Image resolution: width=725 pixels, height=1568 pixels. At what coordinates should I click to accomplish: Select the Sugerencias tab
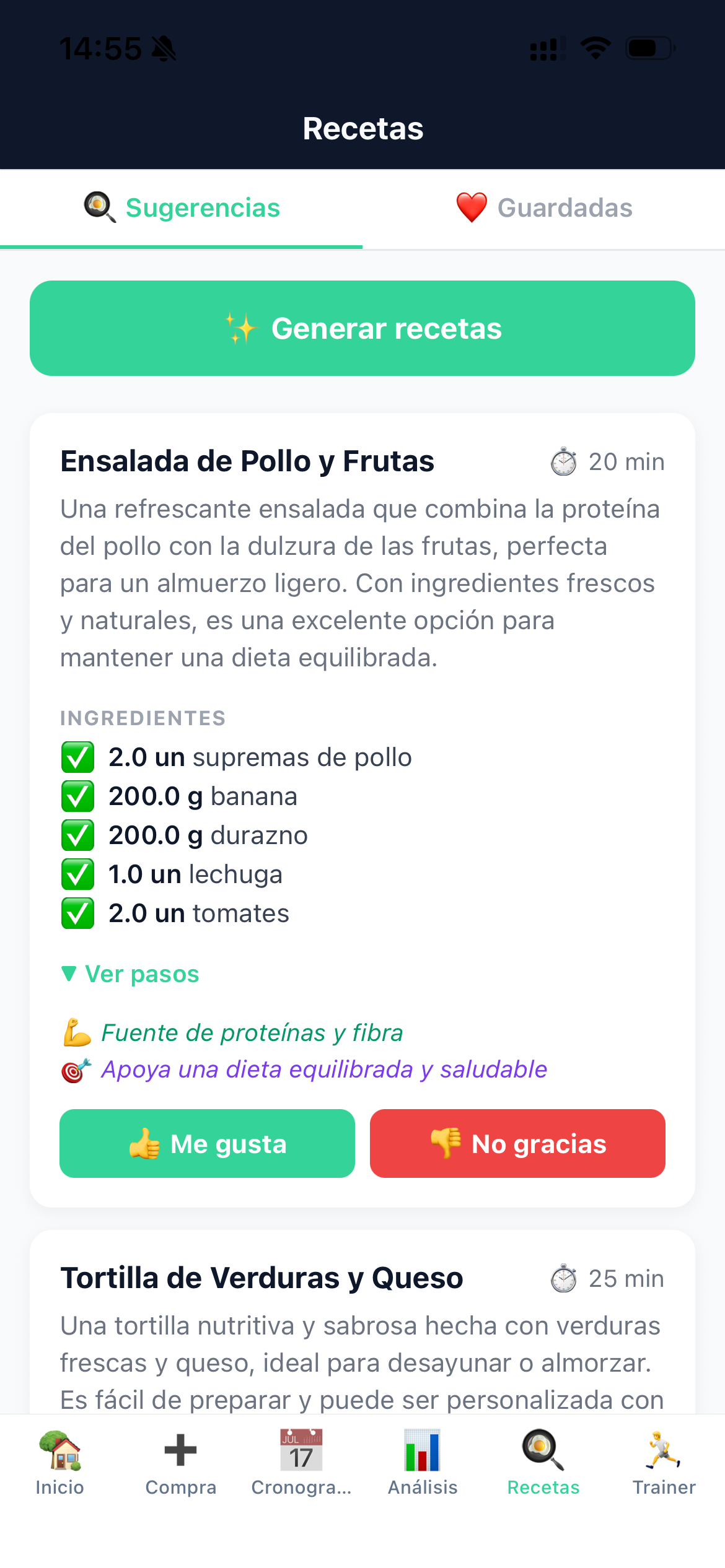click(x=182, y=207)
